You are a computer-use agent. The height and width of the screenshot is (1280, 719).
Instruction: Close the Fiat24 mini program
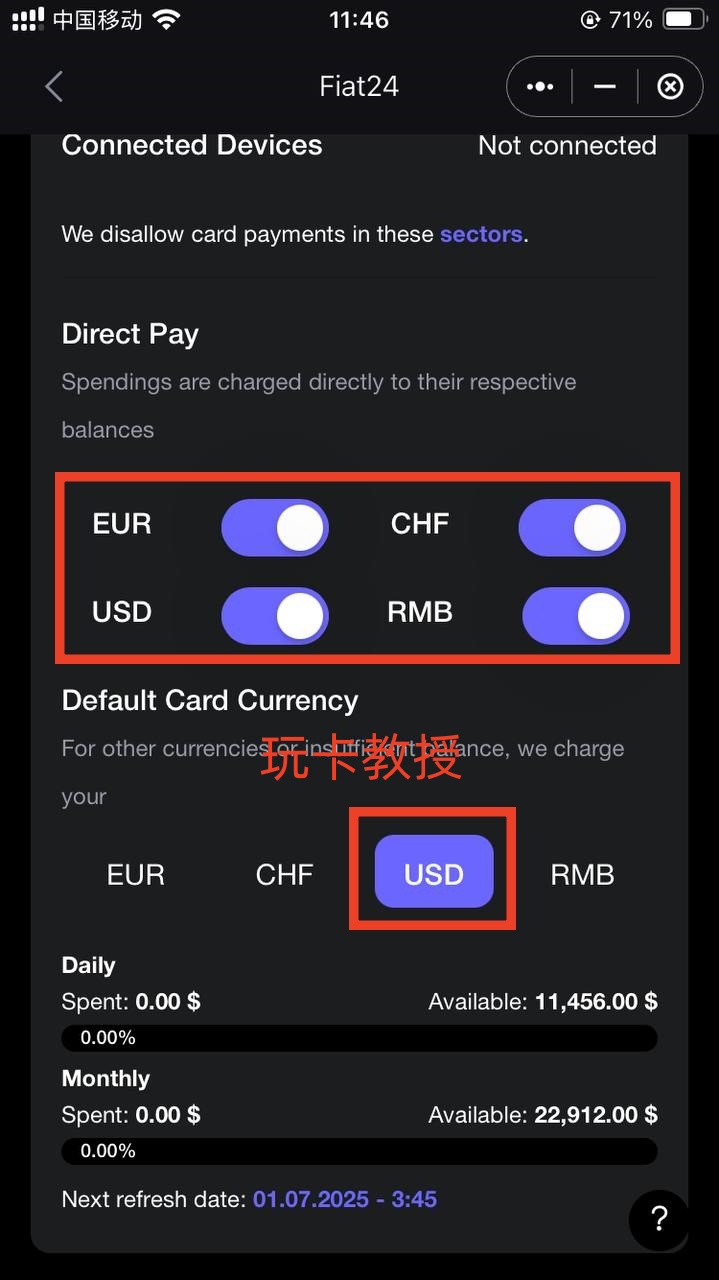[670, 87]
